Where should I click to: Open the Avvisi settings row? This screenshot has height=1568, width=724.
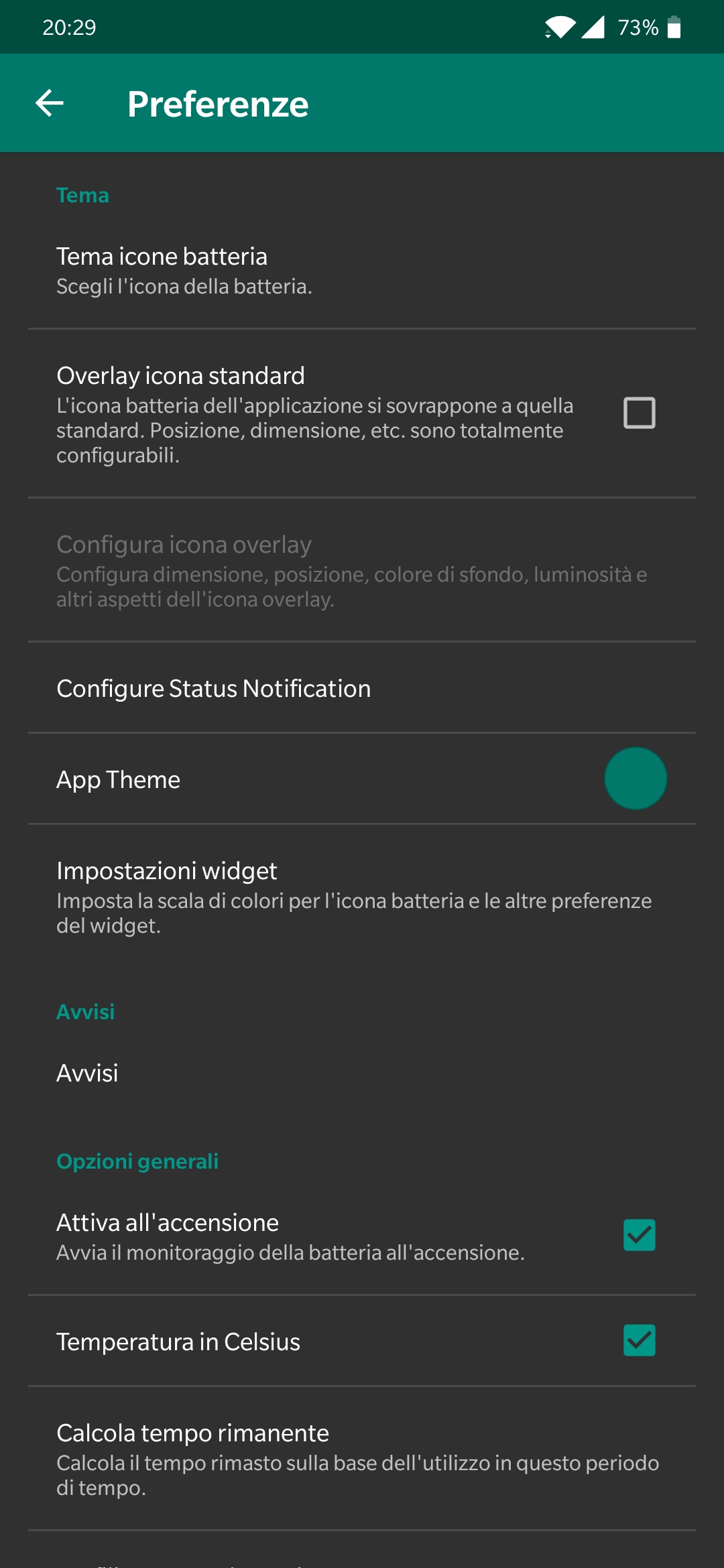362,1073
